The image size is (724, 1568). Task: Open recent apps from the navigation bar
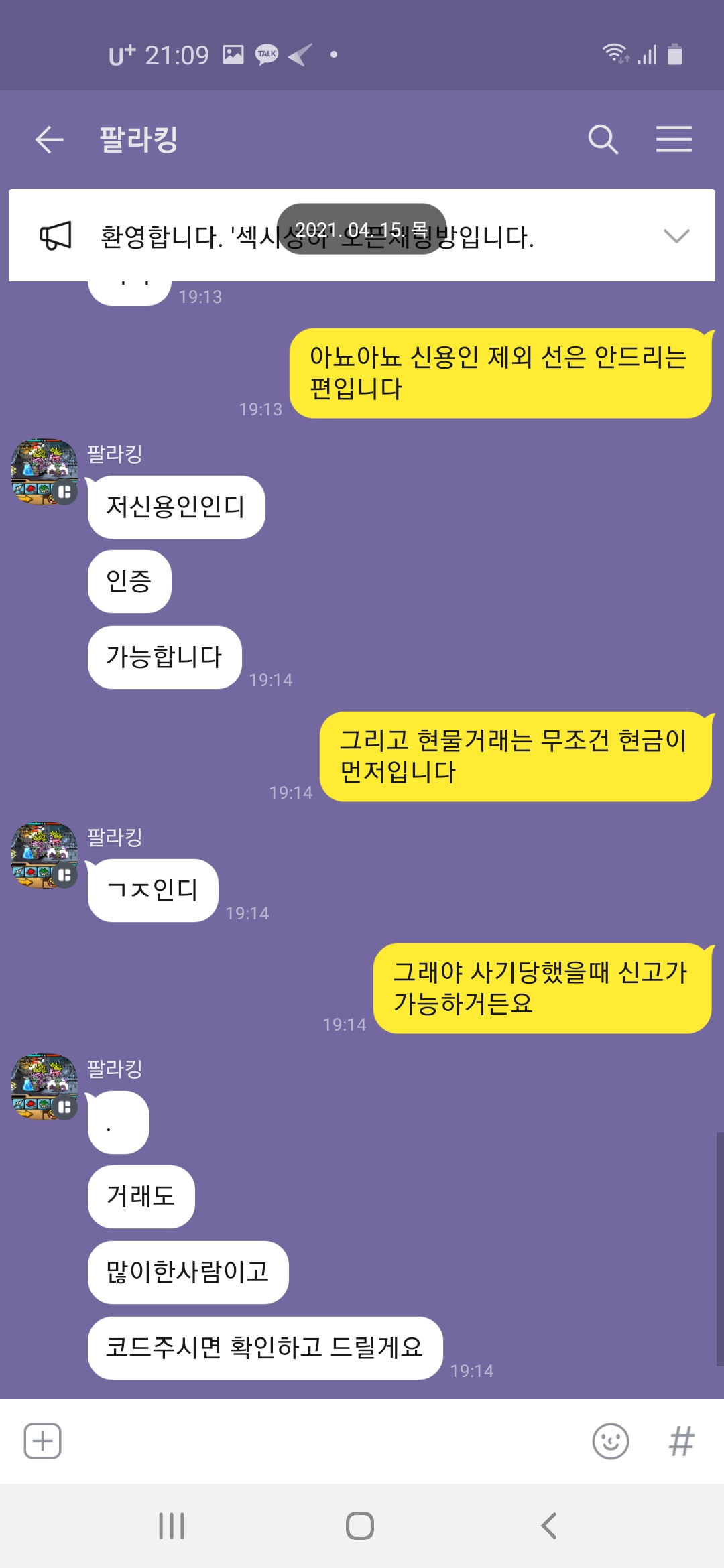(172, 1526)
